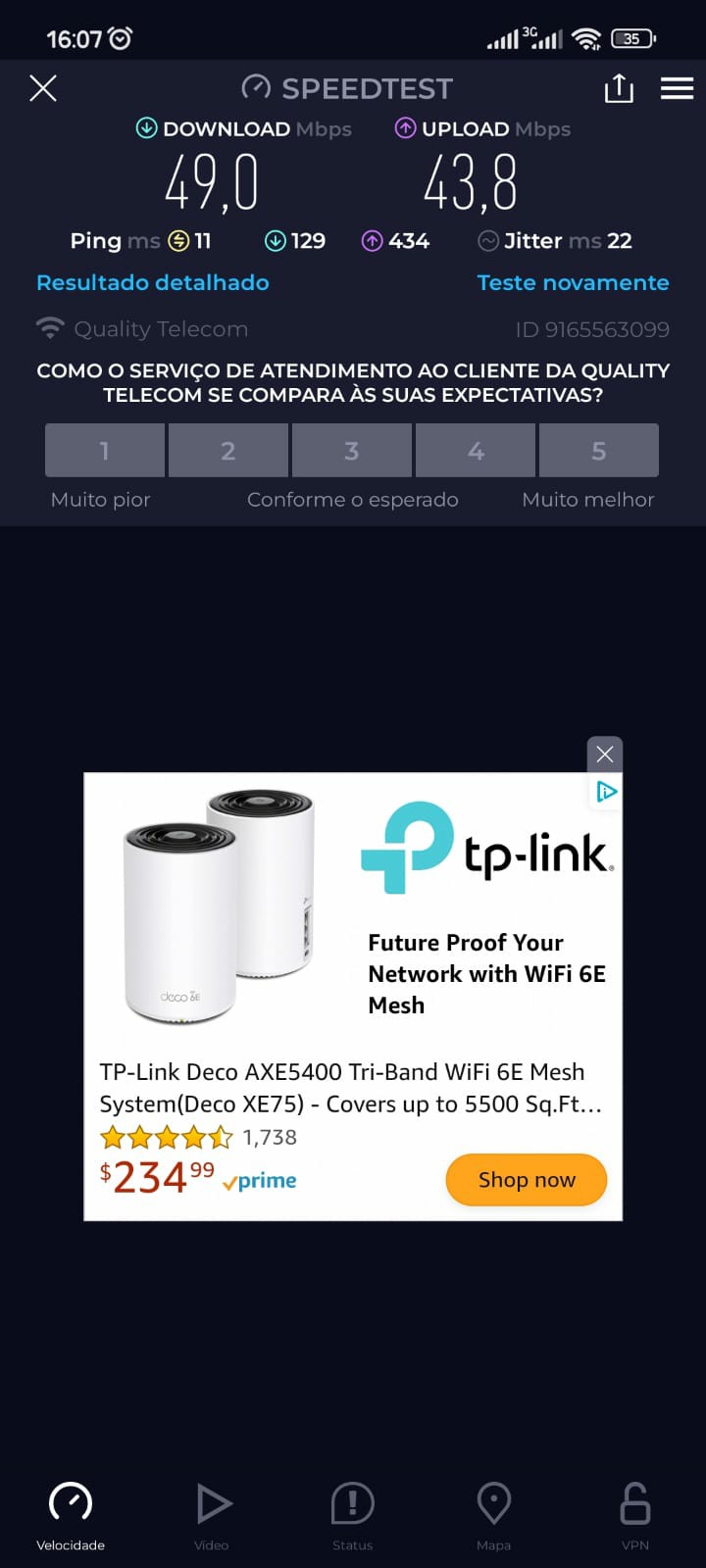Close the speed test result

pos(43,88)
